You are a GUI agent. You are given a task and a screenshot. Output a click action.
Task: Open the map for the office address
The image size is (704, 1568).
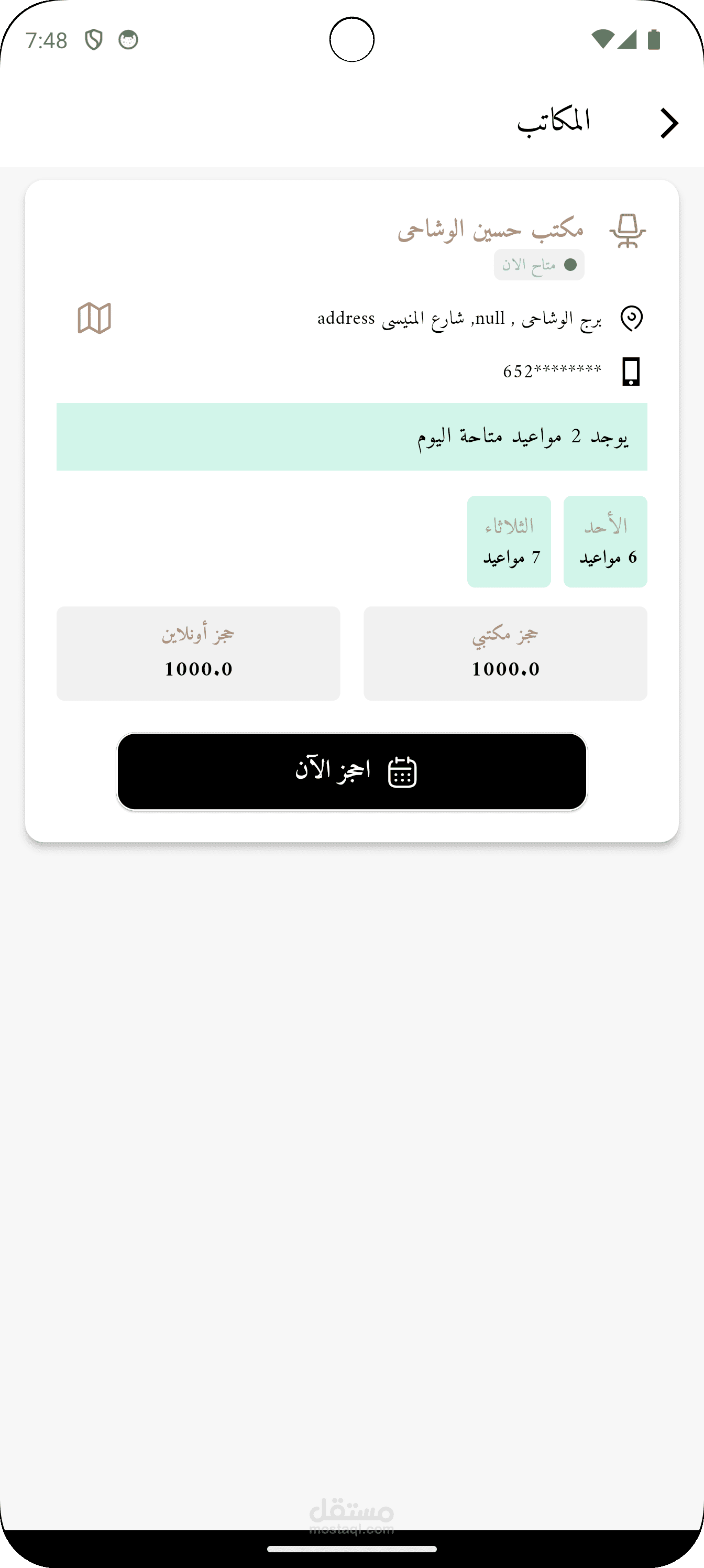tap(94, 318)
